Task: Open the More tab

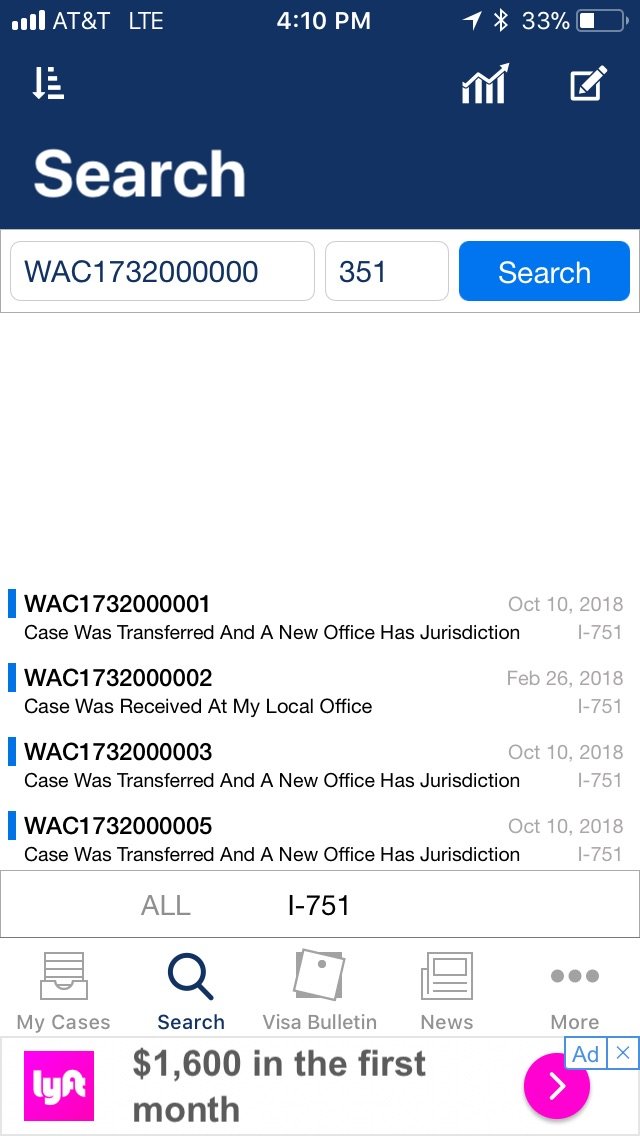Action: pyautogui.click(x=575, y=991)
